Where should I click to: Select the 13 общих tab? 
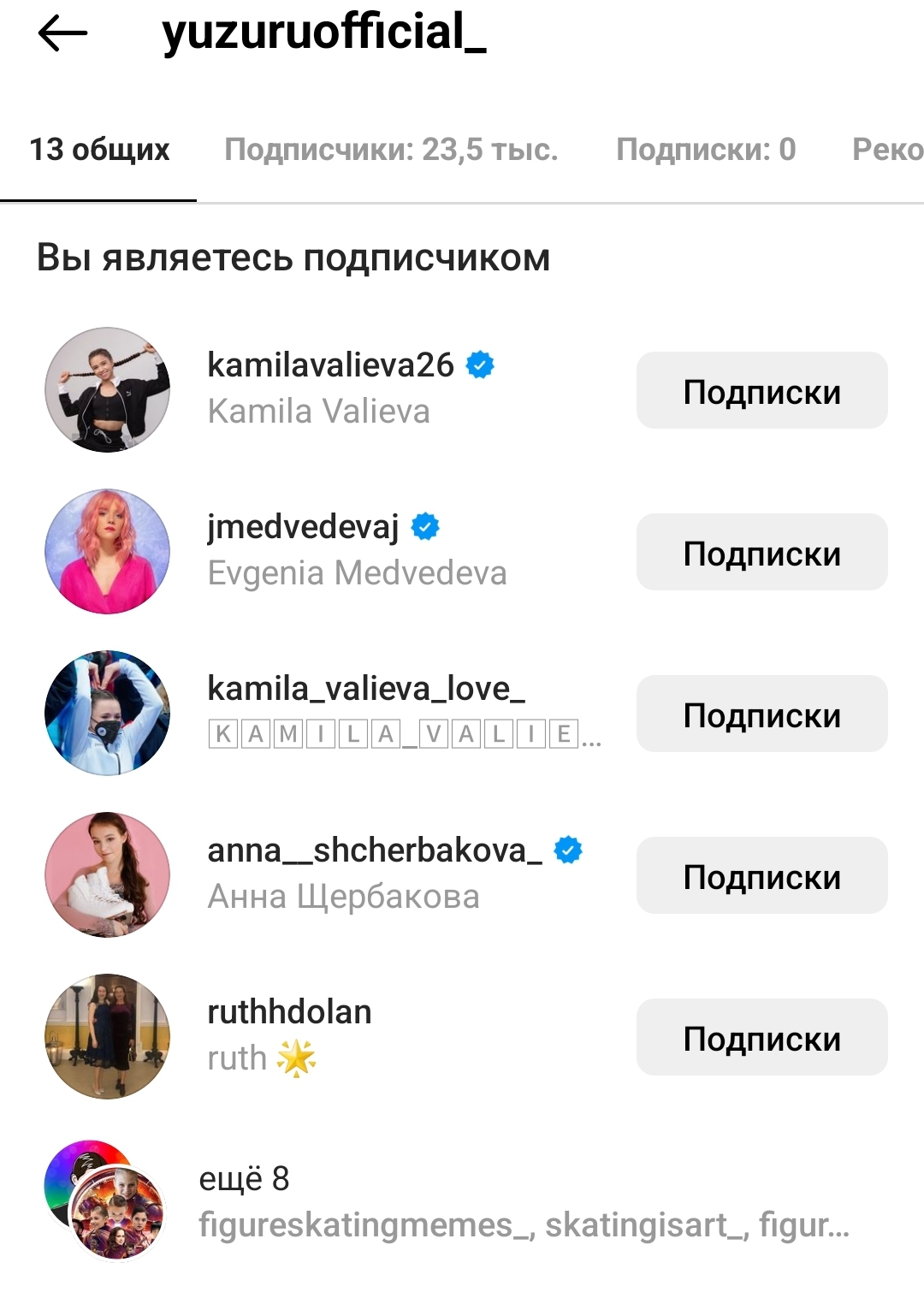click(99, 150)
